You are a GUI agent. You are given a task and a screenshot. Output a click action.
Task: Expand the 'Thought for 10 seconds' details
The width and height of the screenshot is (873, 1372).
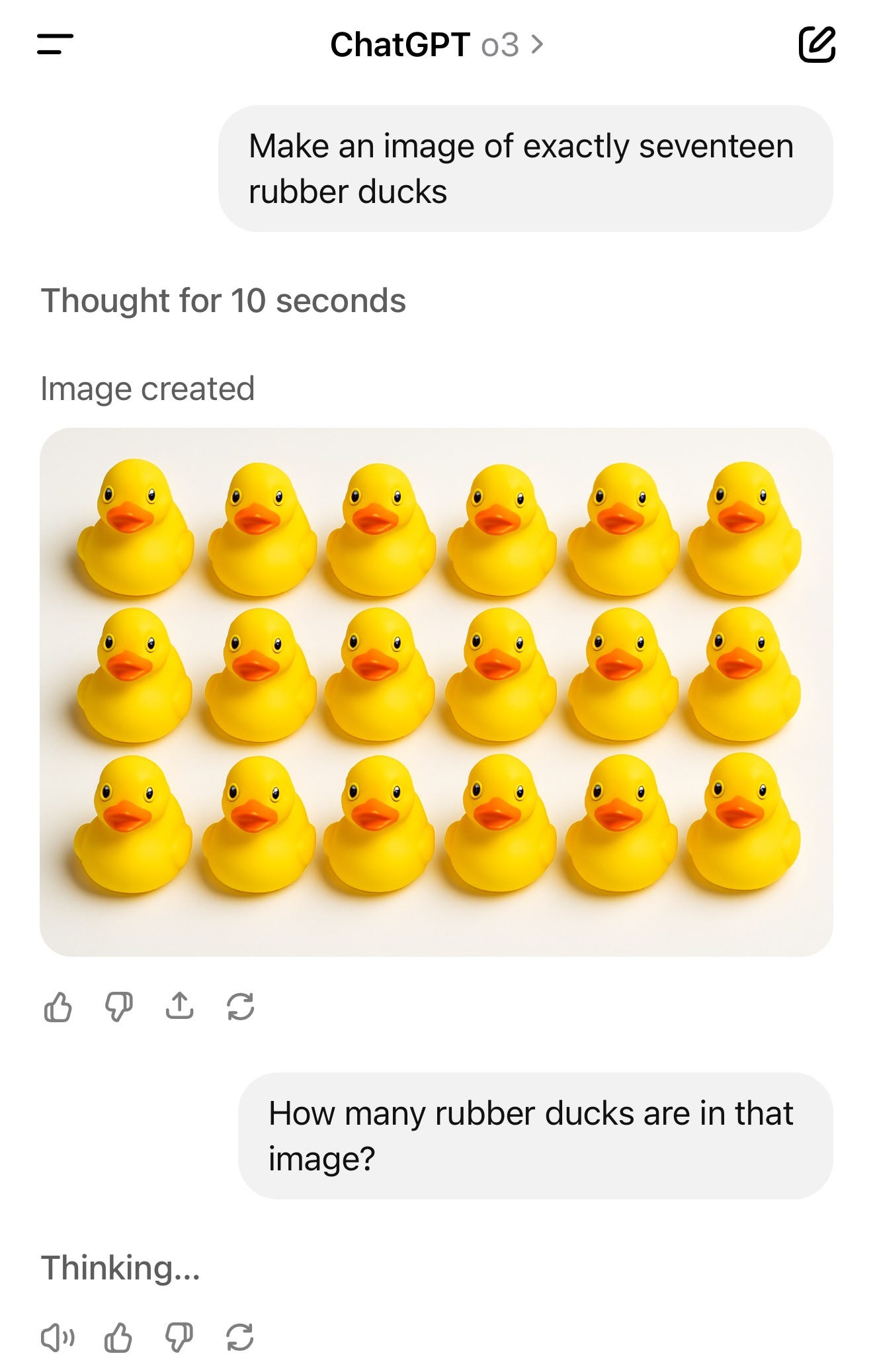[223, 301]
